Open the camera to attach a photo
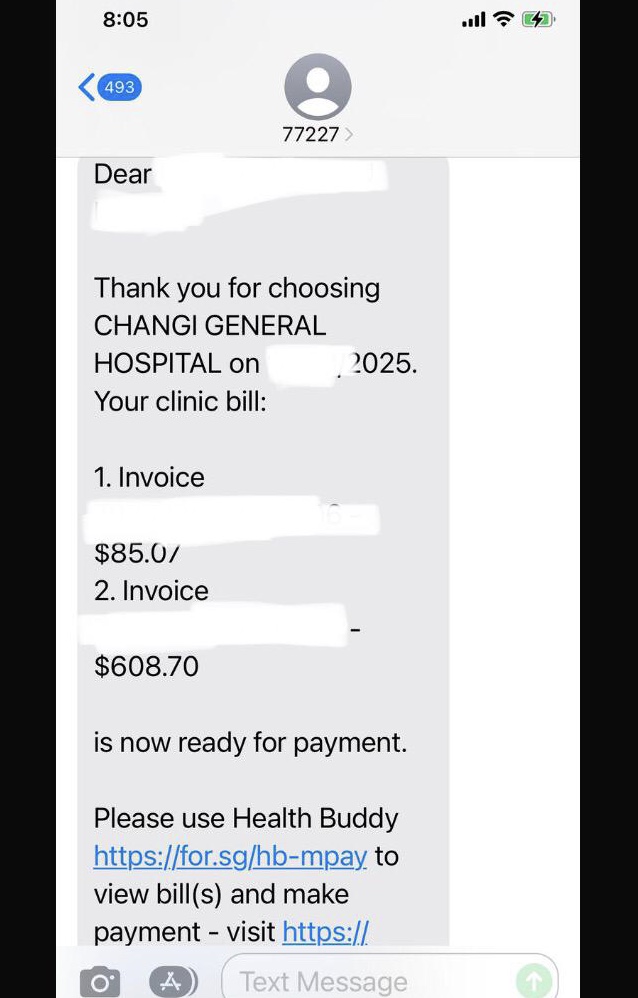The image size is (638, 998). click(100, 981)
